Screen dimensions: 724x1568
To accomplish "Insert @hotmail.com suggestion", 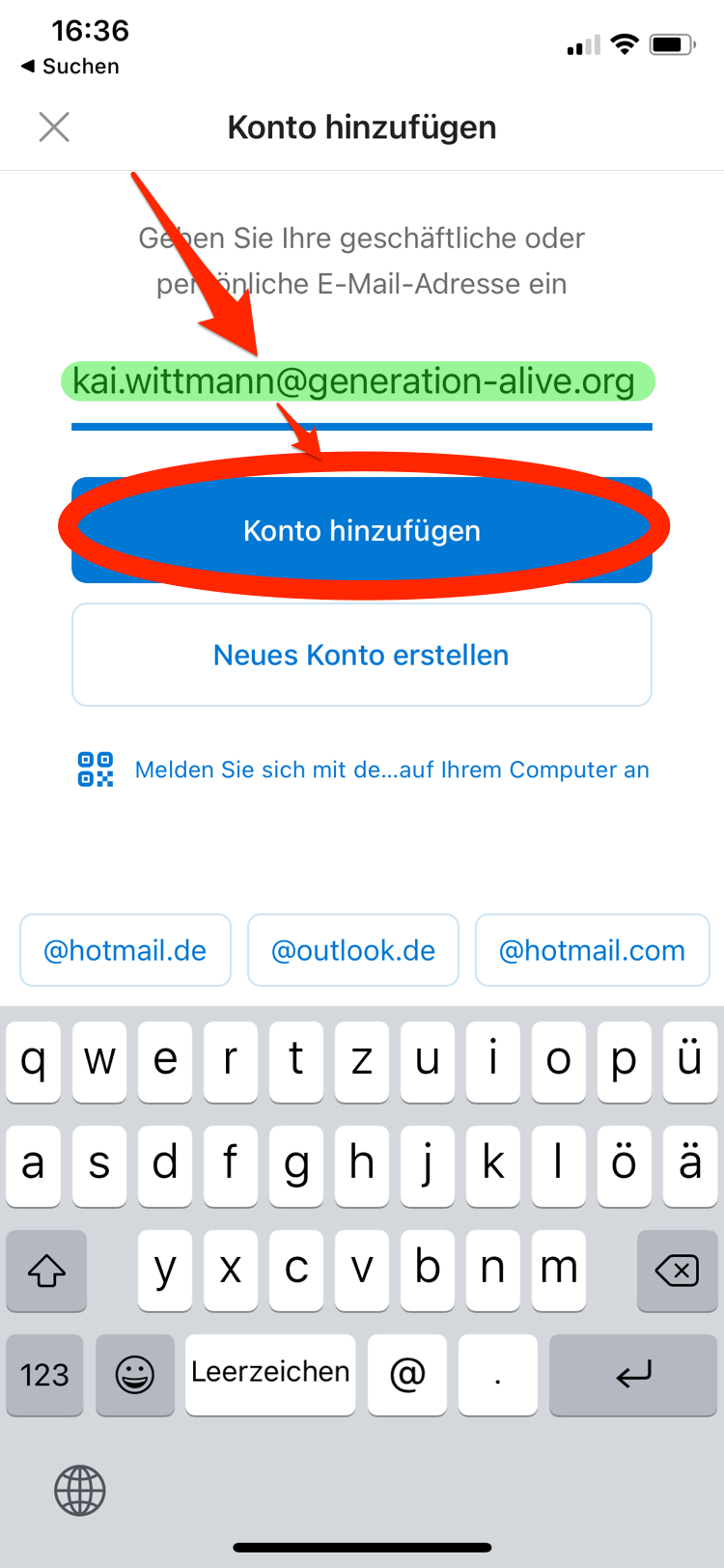I will pyautogui.click(x=592, y=950).
